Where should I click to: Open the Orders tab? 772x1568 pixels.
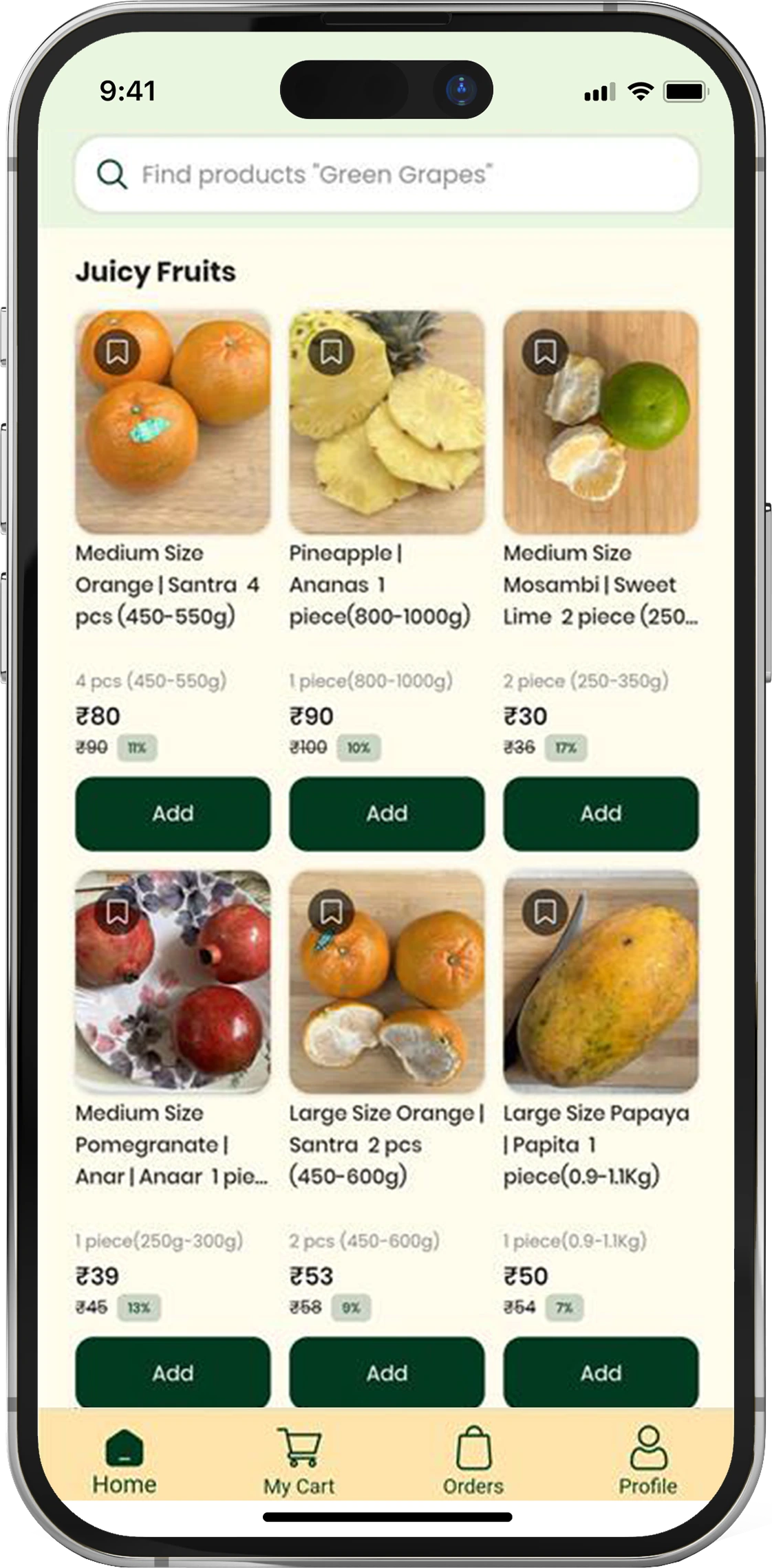tap(473, 1461)
